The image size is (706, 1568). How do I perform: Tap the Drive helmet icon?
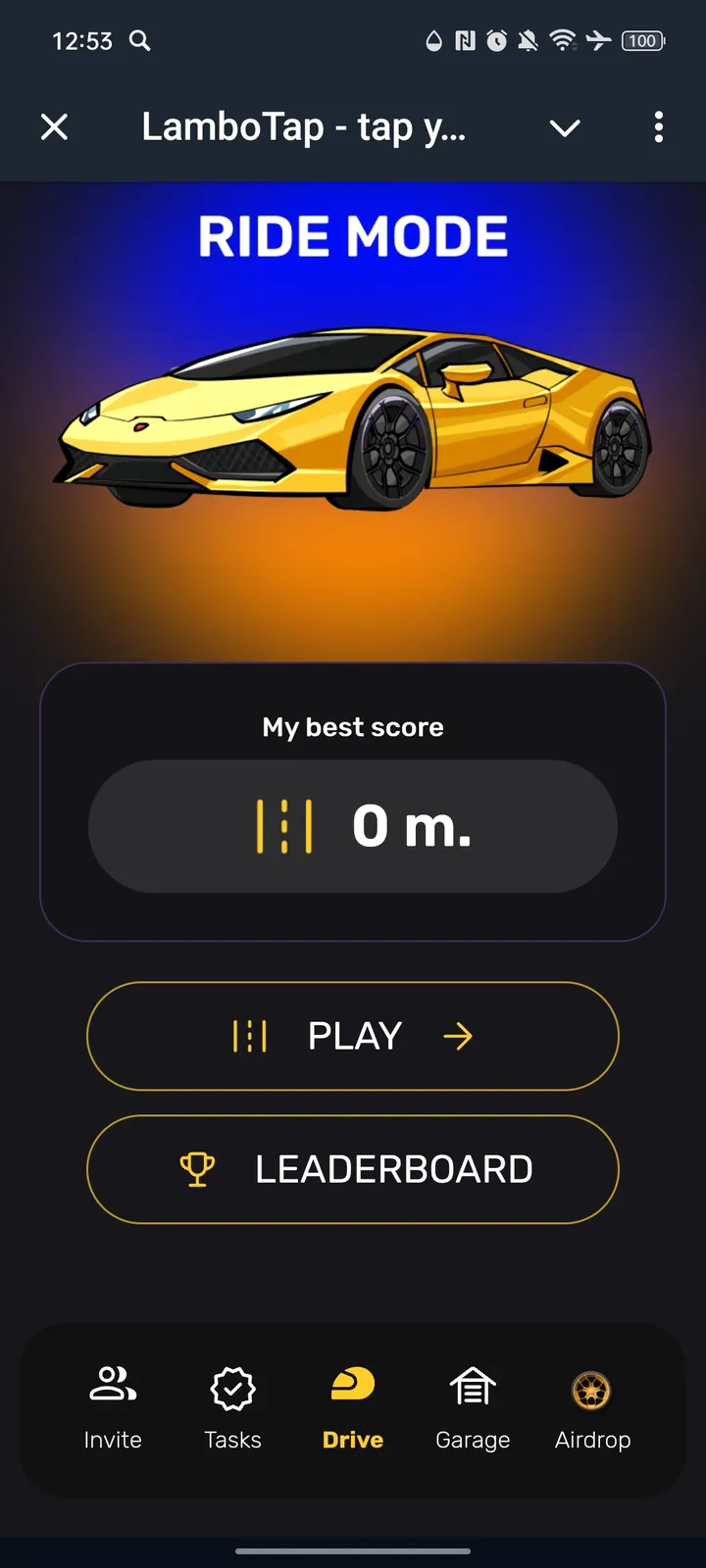tap(352, 1385)
